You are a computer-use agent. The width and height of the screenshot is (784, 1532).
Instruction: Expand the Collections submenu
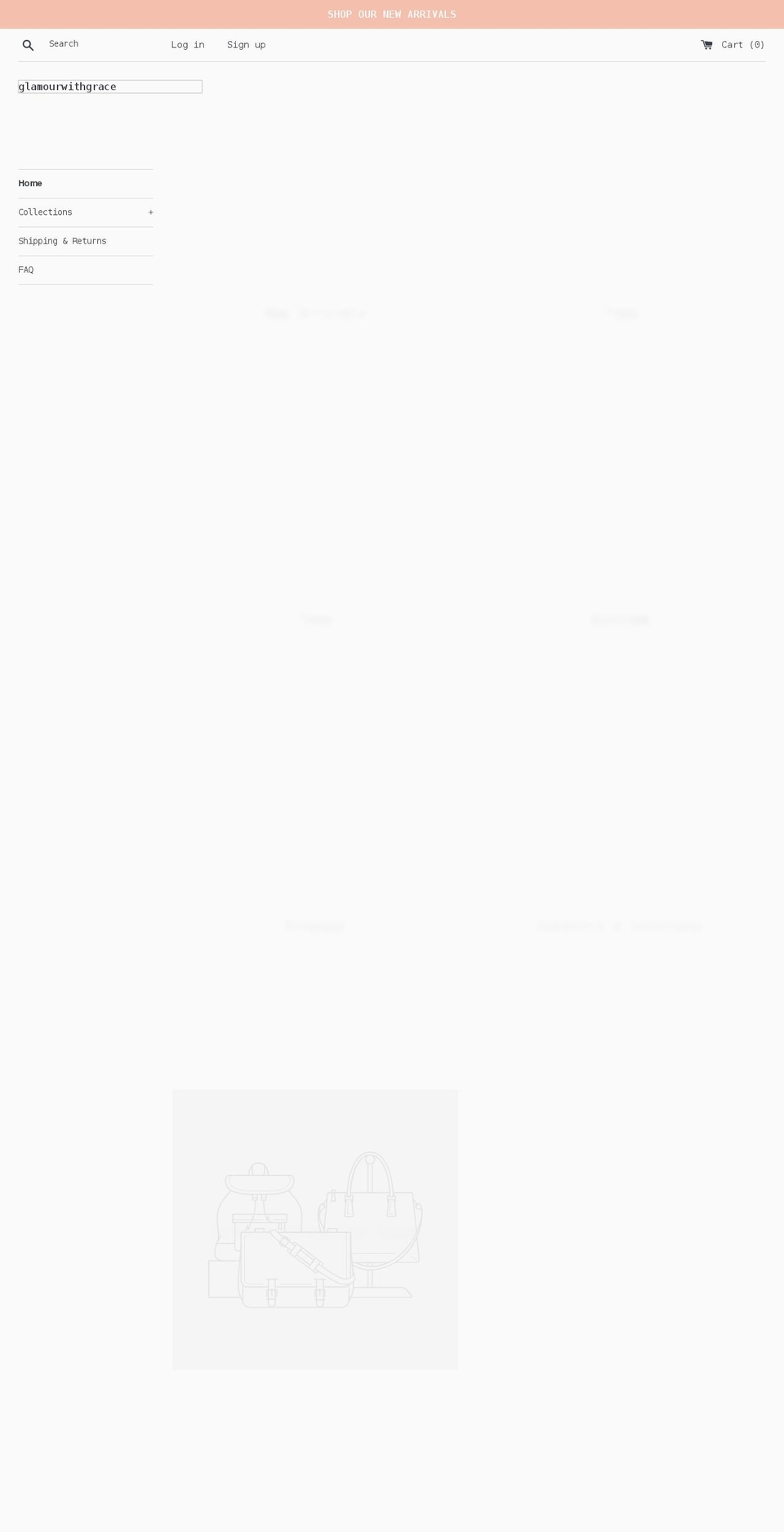click(x=150, y=212)
